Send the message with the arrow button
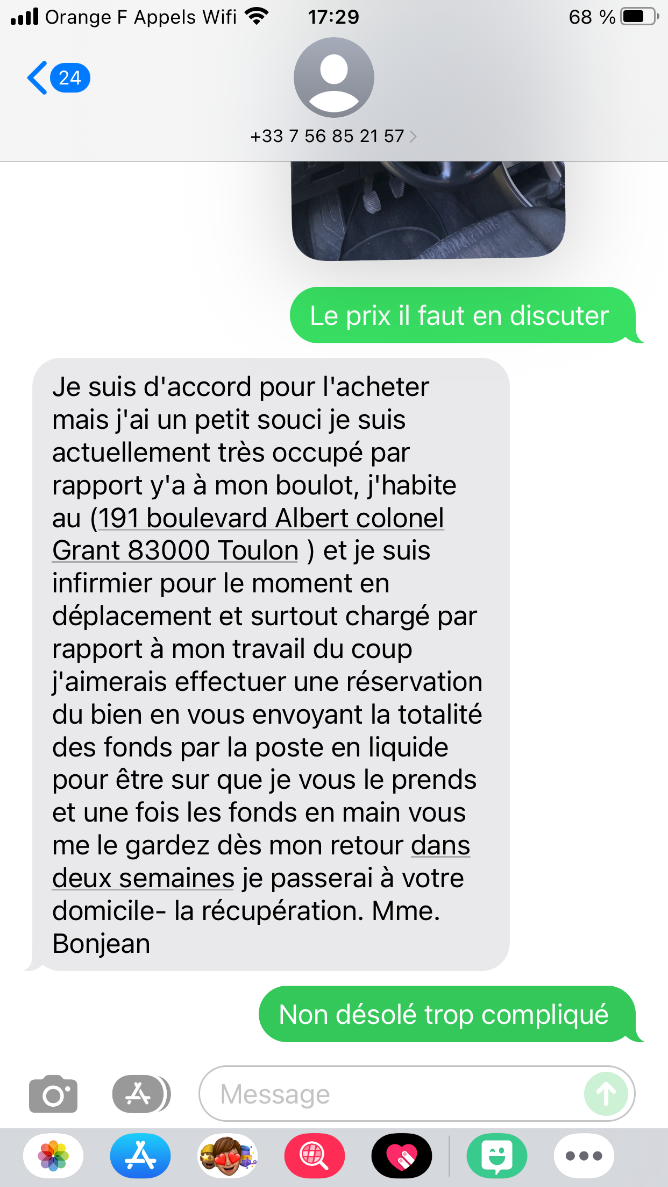This screenshot has height=1187, width=668. tap(606, 1094)
